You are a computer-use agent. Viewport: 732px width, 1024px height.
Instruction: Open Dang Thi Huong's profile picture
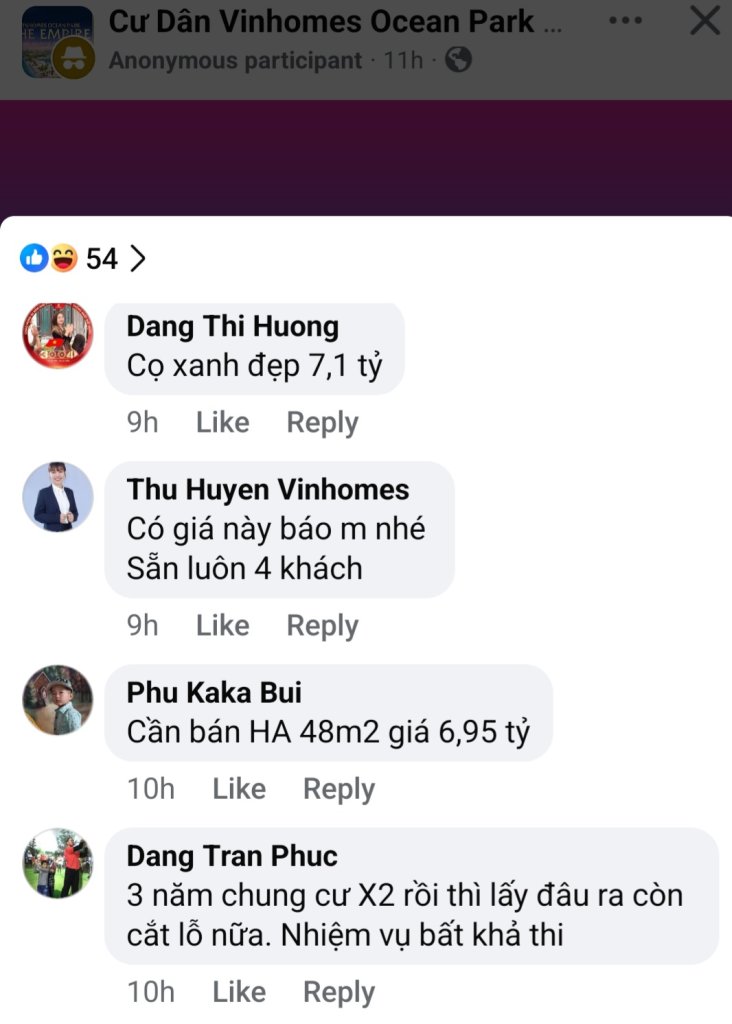click(58, 335)
